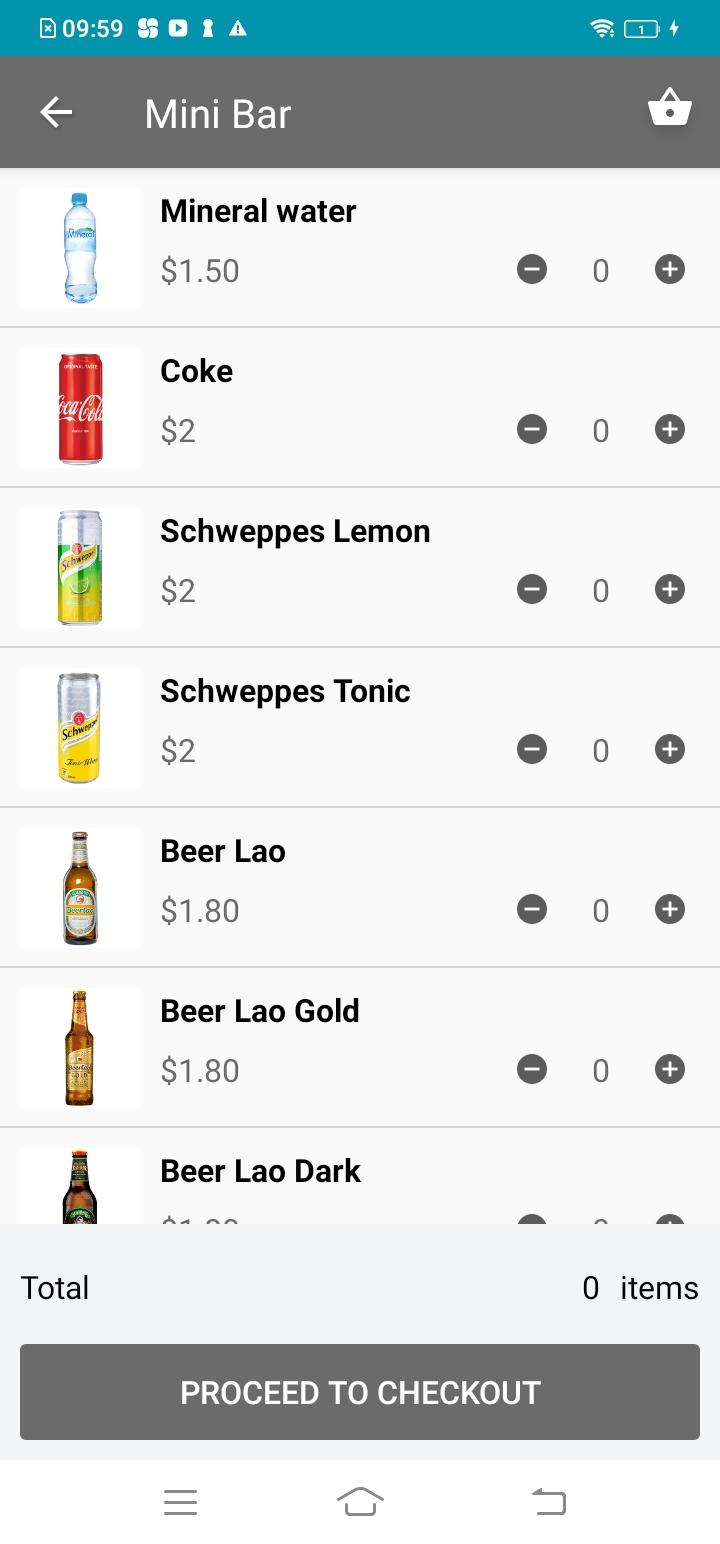Open the system recent apps menu
720x1544 pixels.
coord(180,1501)
